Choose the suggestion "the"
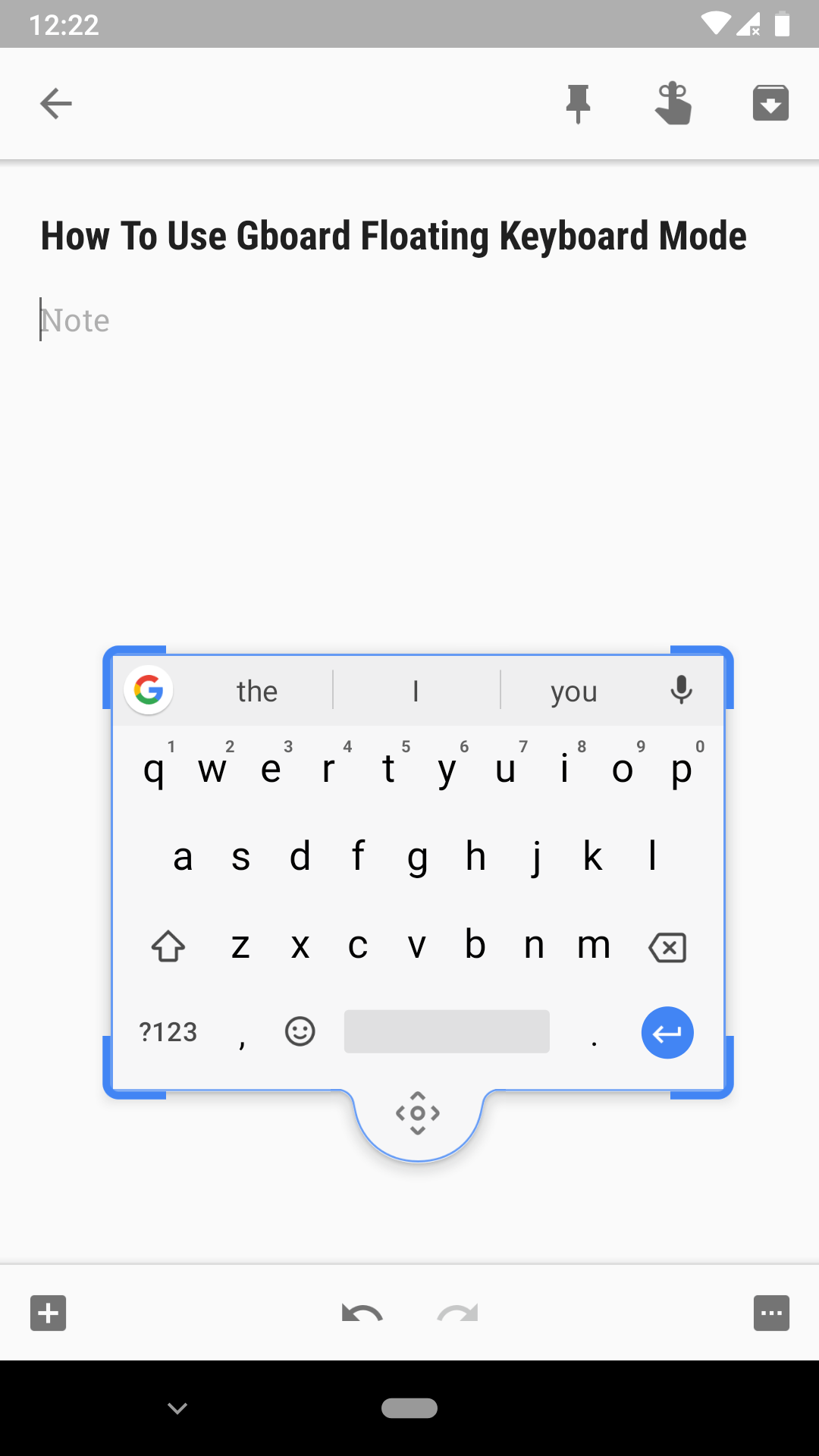This screenshot has height=1456, width=819. 257,691
